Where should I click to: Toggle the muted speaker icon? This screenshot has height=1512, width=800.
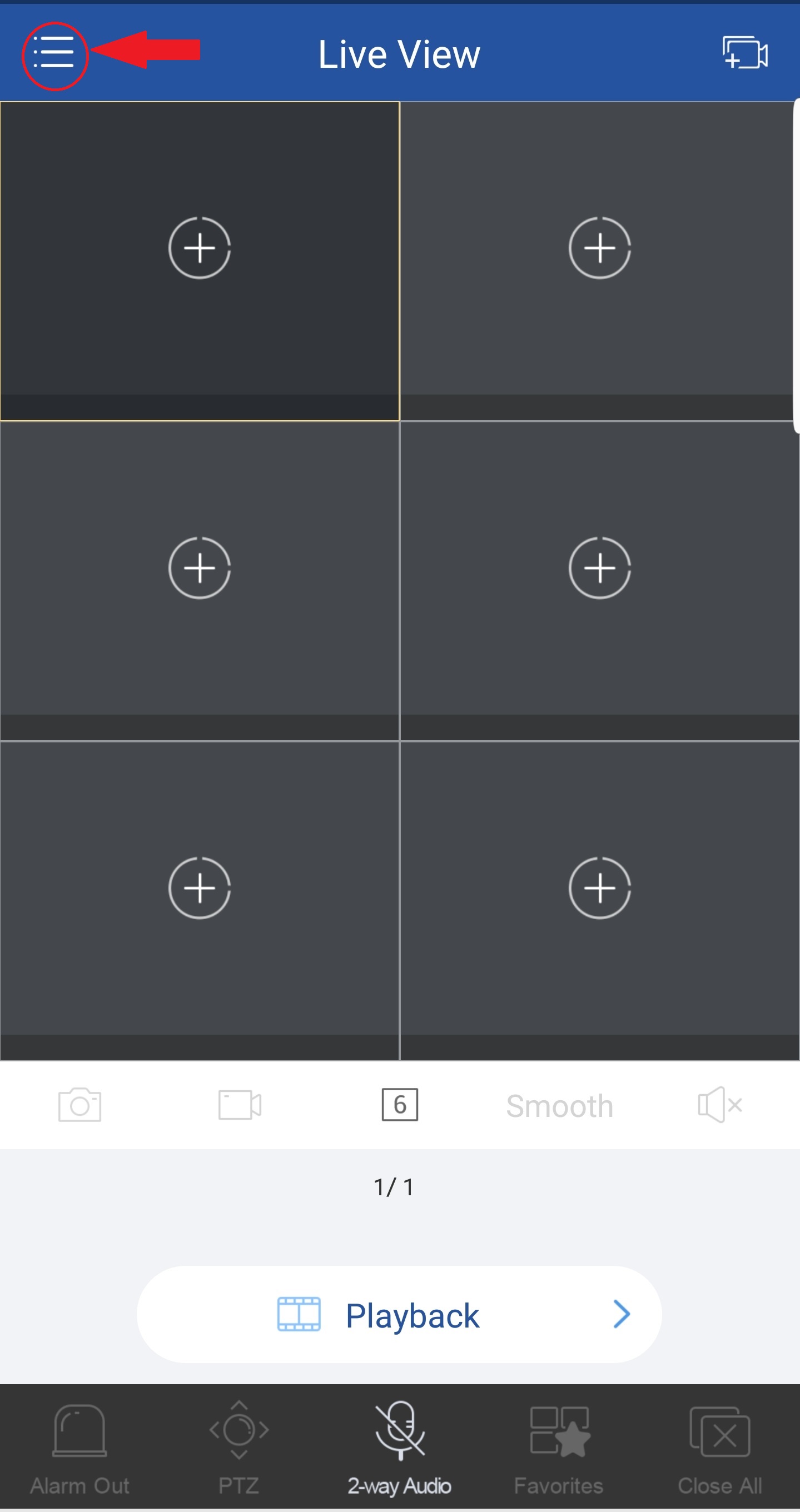(719, 1105)
